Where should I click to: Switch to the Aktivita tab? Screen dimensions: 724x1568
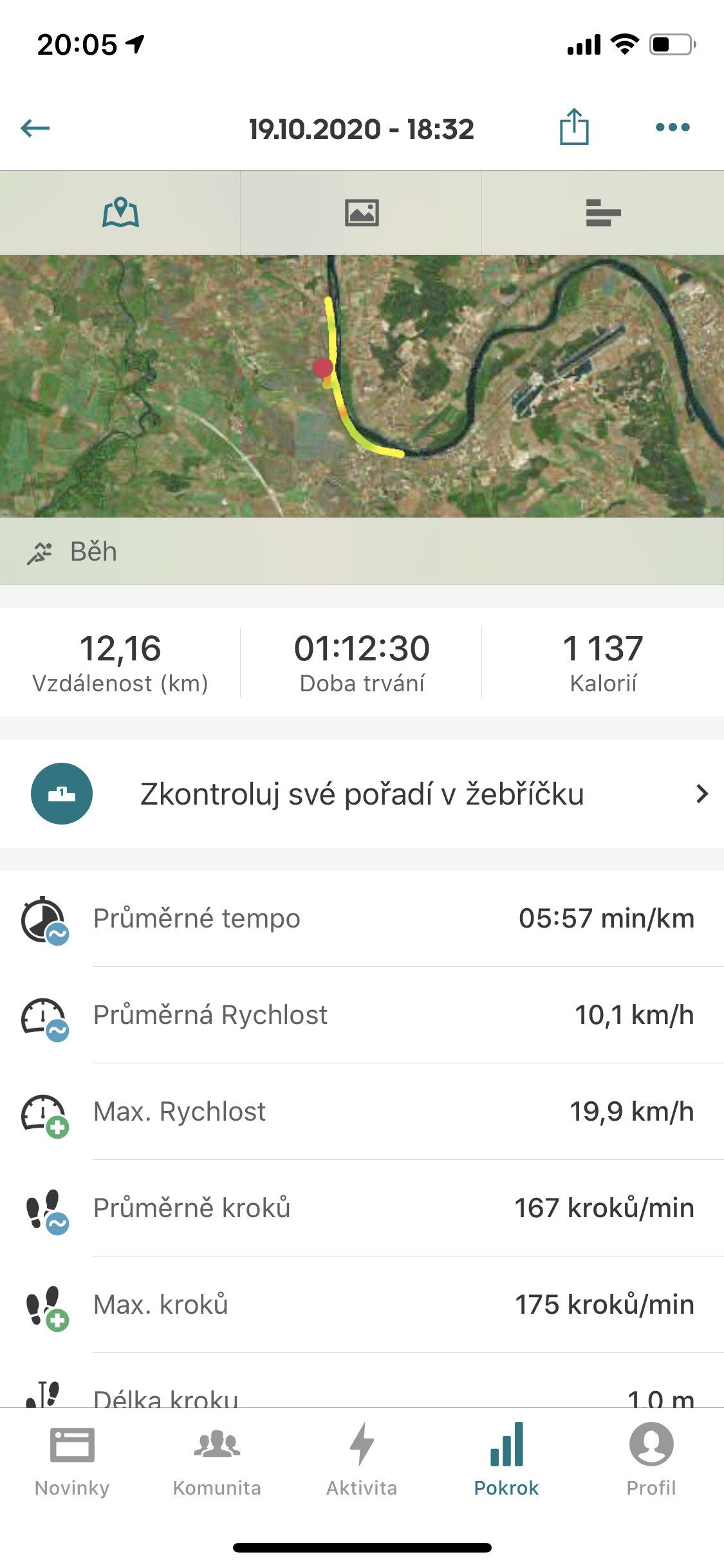tap(362, 1461)
